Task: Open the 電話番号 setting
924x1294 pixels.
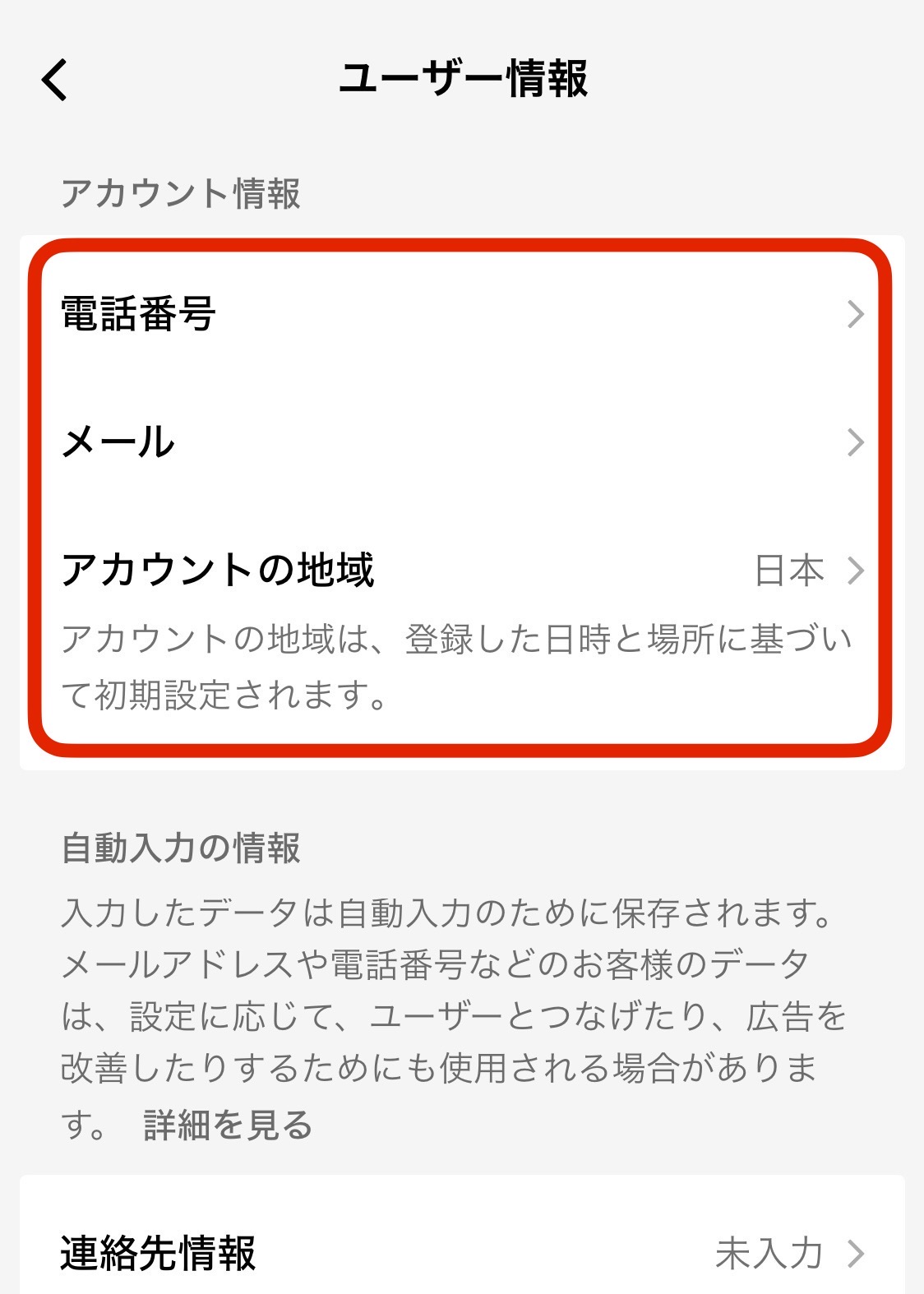Action: (461, 314)
